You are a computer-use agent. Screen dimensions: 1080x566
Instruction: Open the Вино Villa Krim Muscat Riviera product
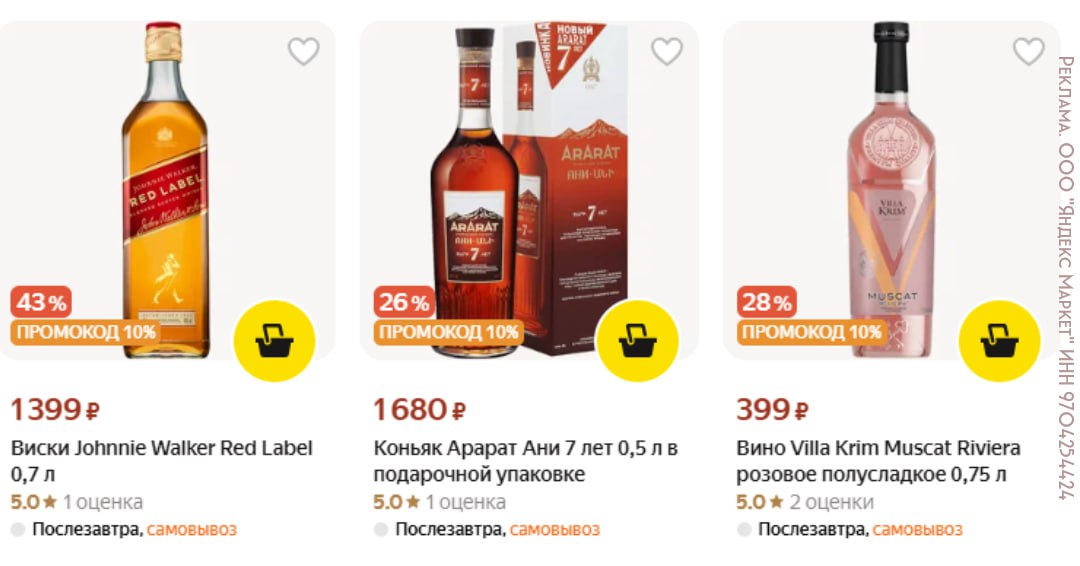click(x=878, y=460)
